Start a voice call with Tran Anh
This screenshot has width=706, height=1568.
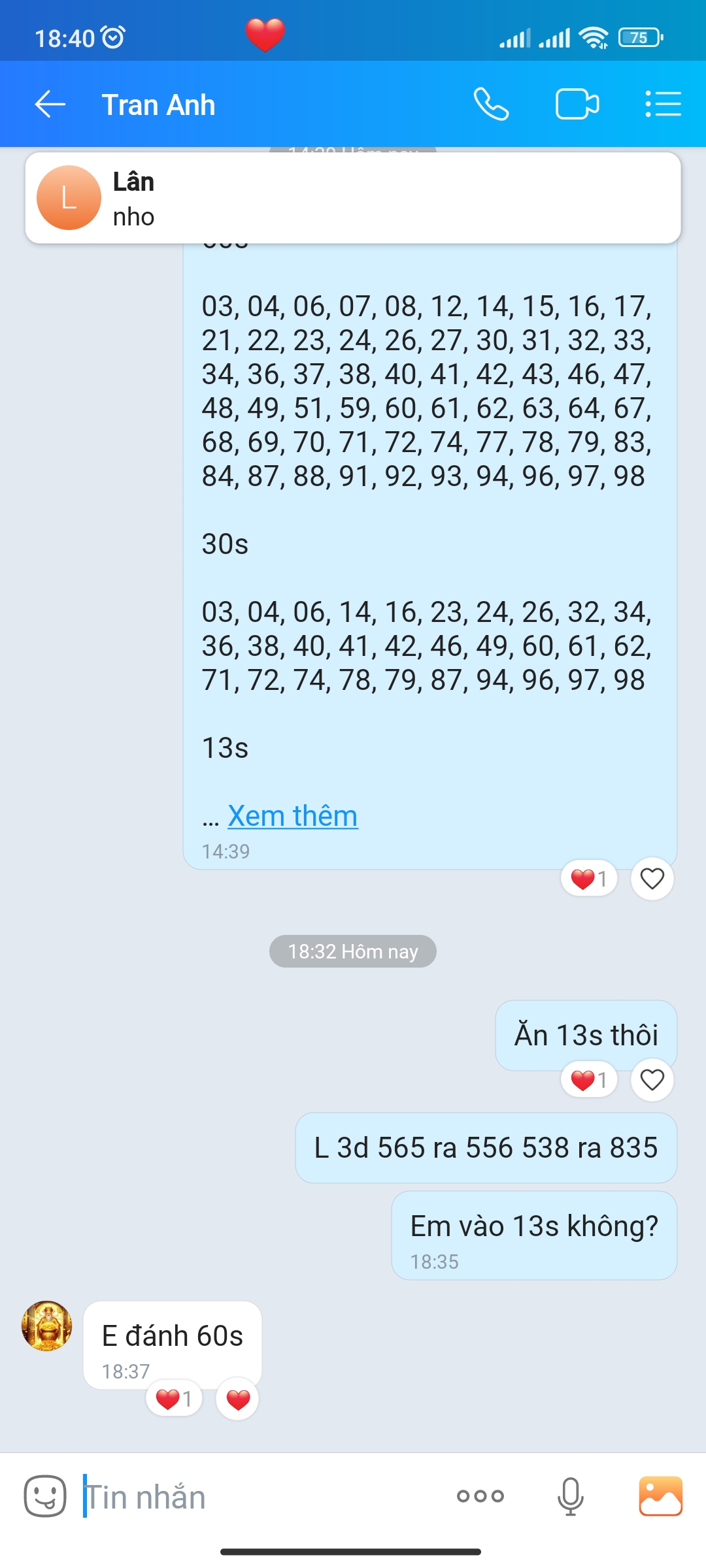click(x=491, y=105)
